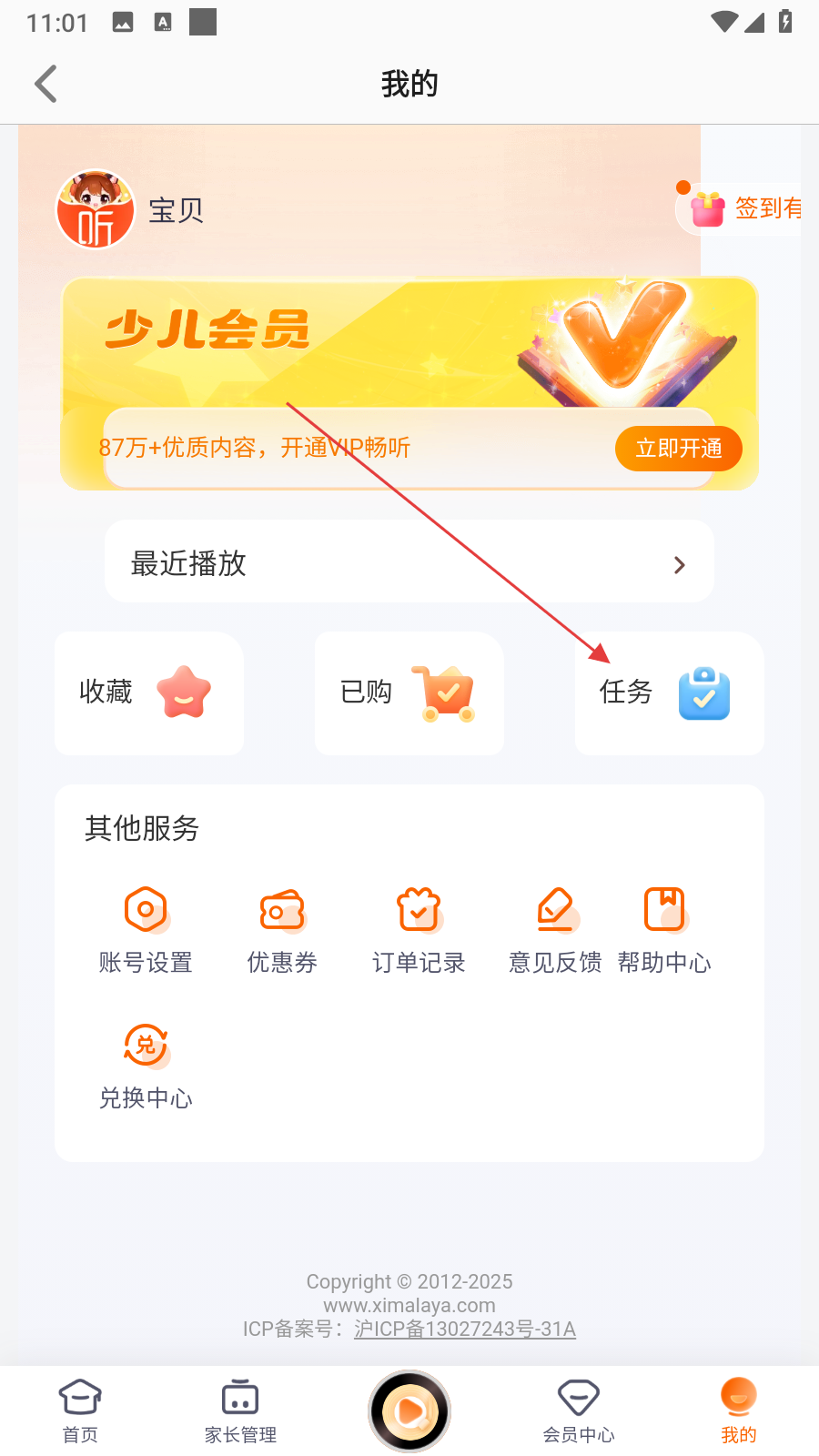Open the 签到 gift check-in button
Screen dimensions: 819x1456
[x=742, y=209]
